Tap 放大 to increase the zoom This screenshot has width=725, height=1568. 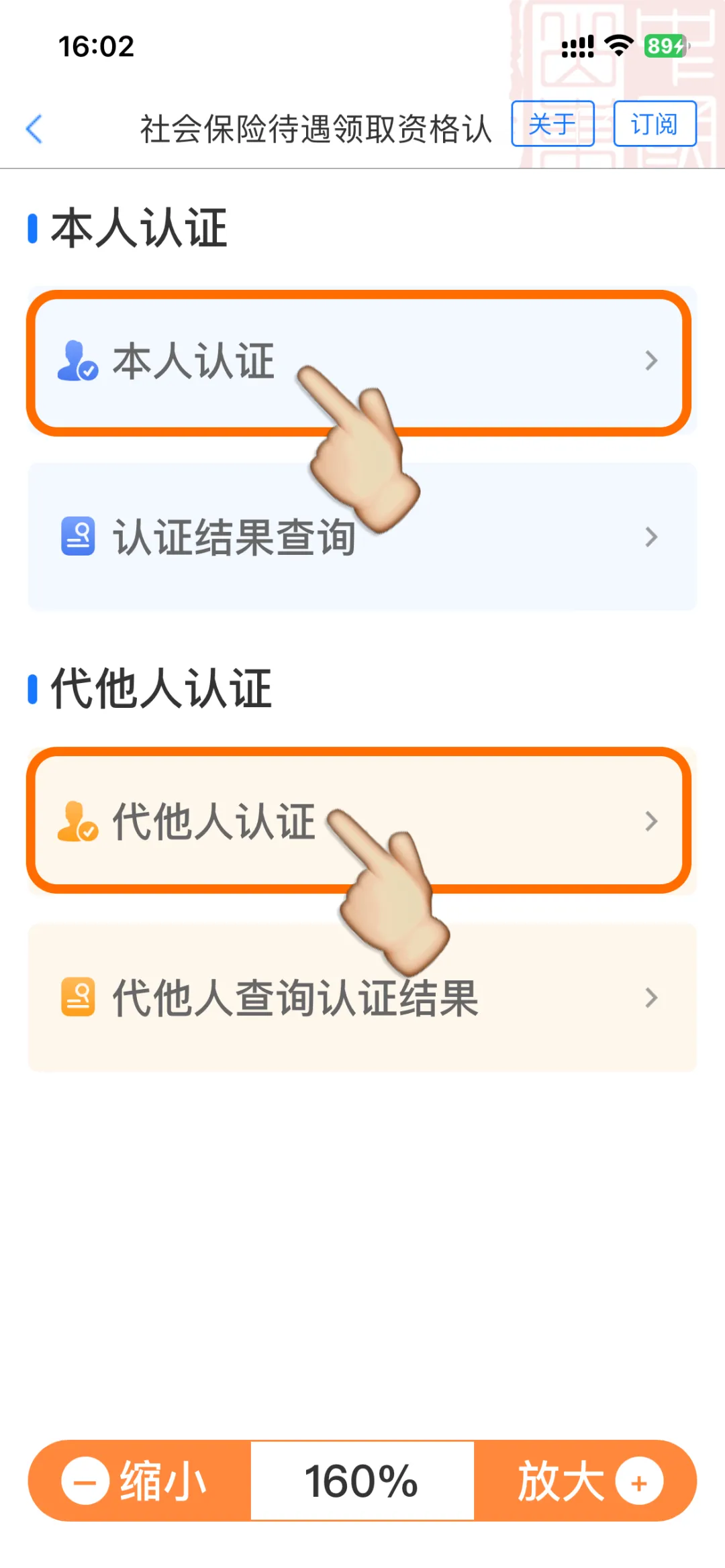point(585,1481)
